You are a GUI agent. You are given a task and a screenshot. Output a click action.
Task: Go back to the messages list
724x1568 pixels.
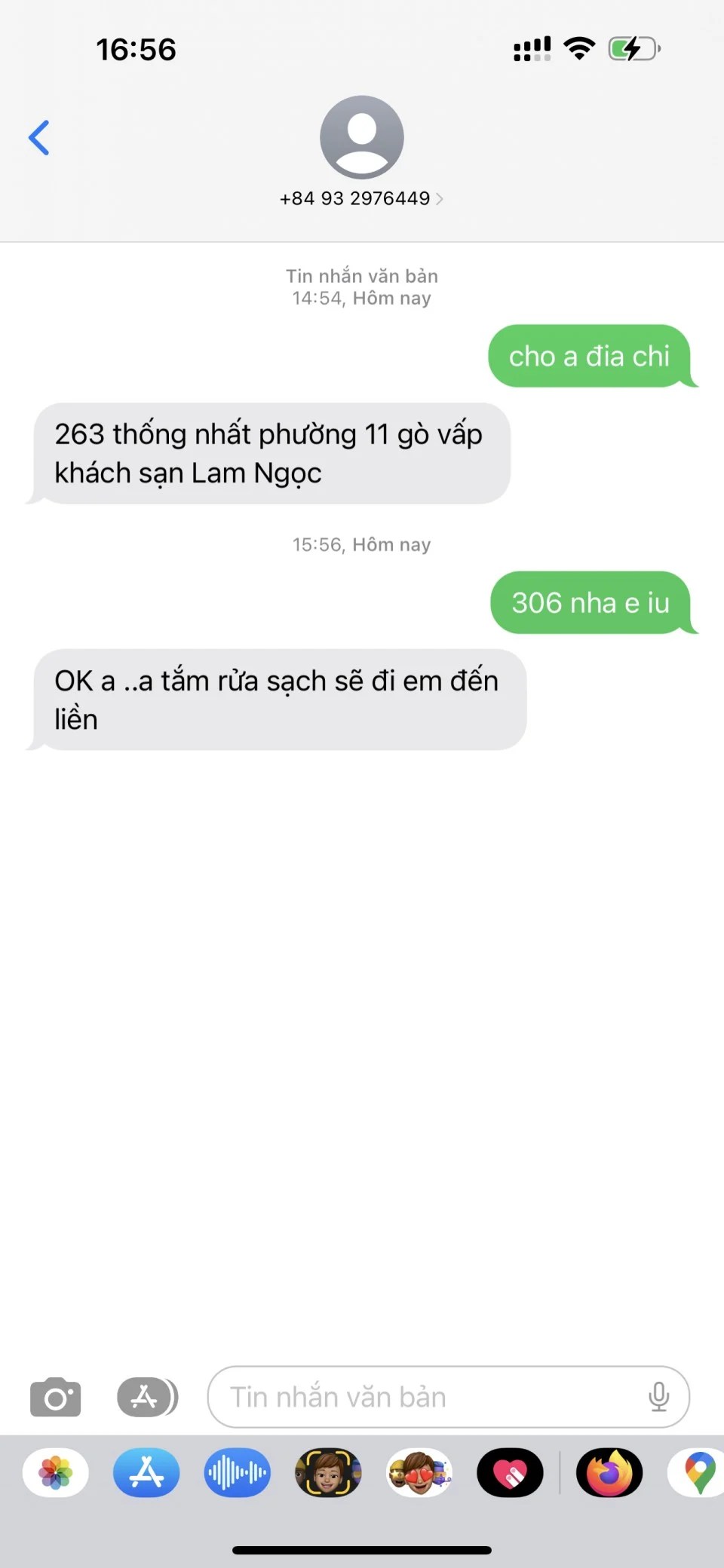(x=39, y=137)
